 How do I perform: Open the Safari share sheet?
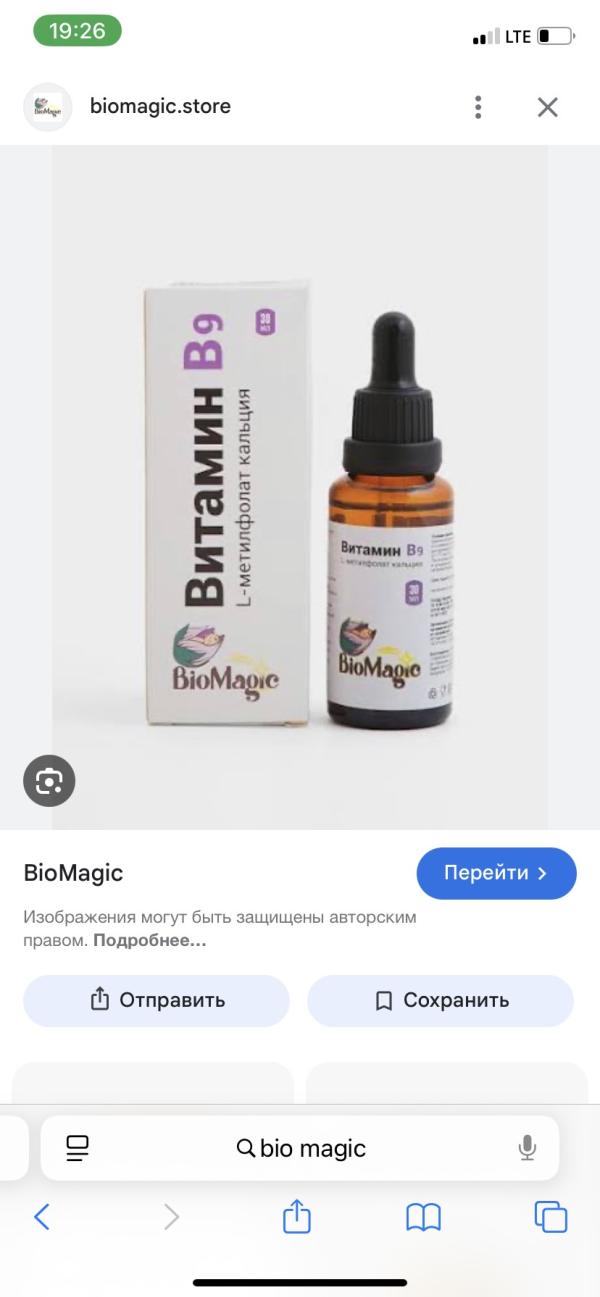click(297, 1217)
